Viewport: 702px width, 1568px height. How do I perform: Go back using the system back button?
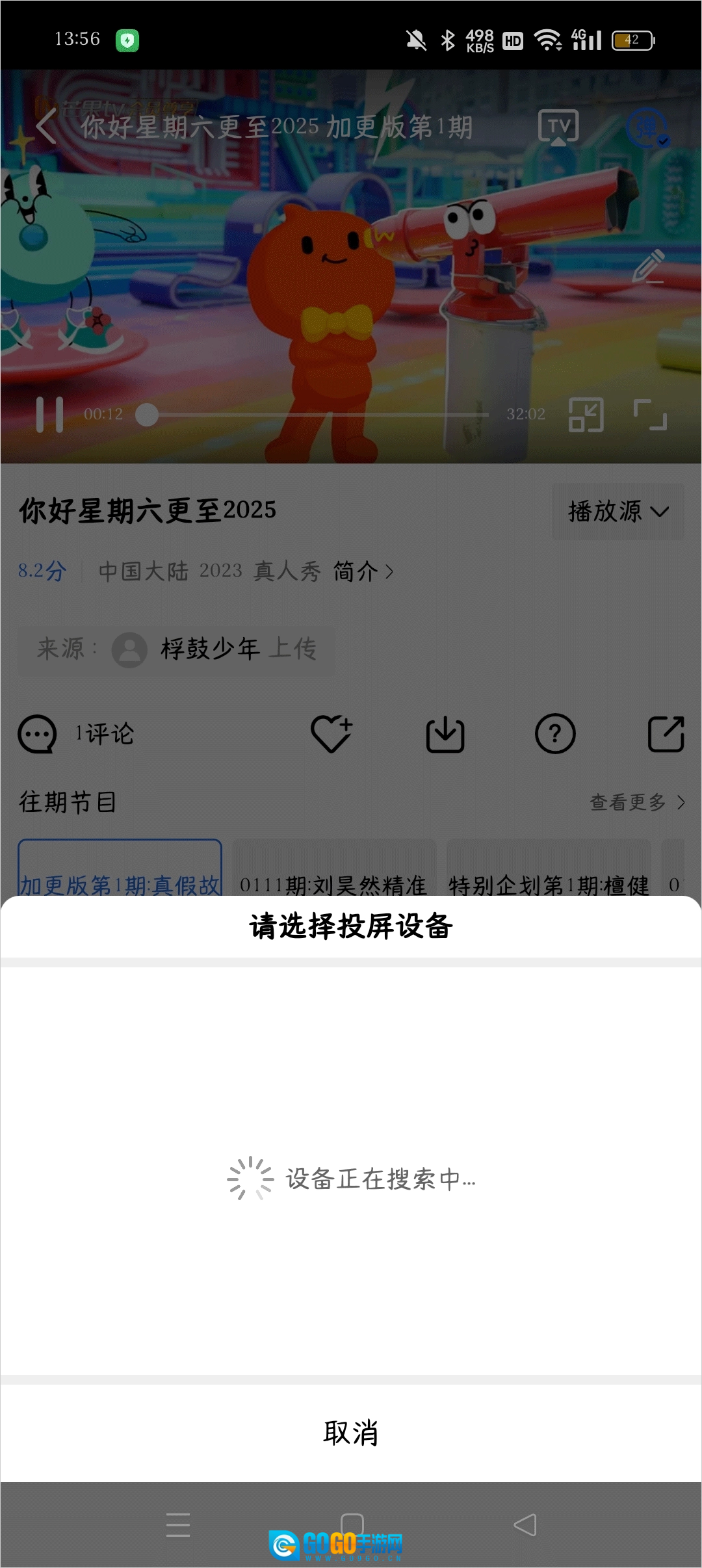pos(525,1524)
